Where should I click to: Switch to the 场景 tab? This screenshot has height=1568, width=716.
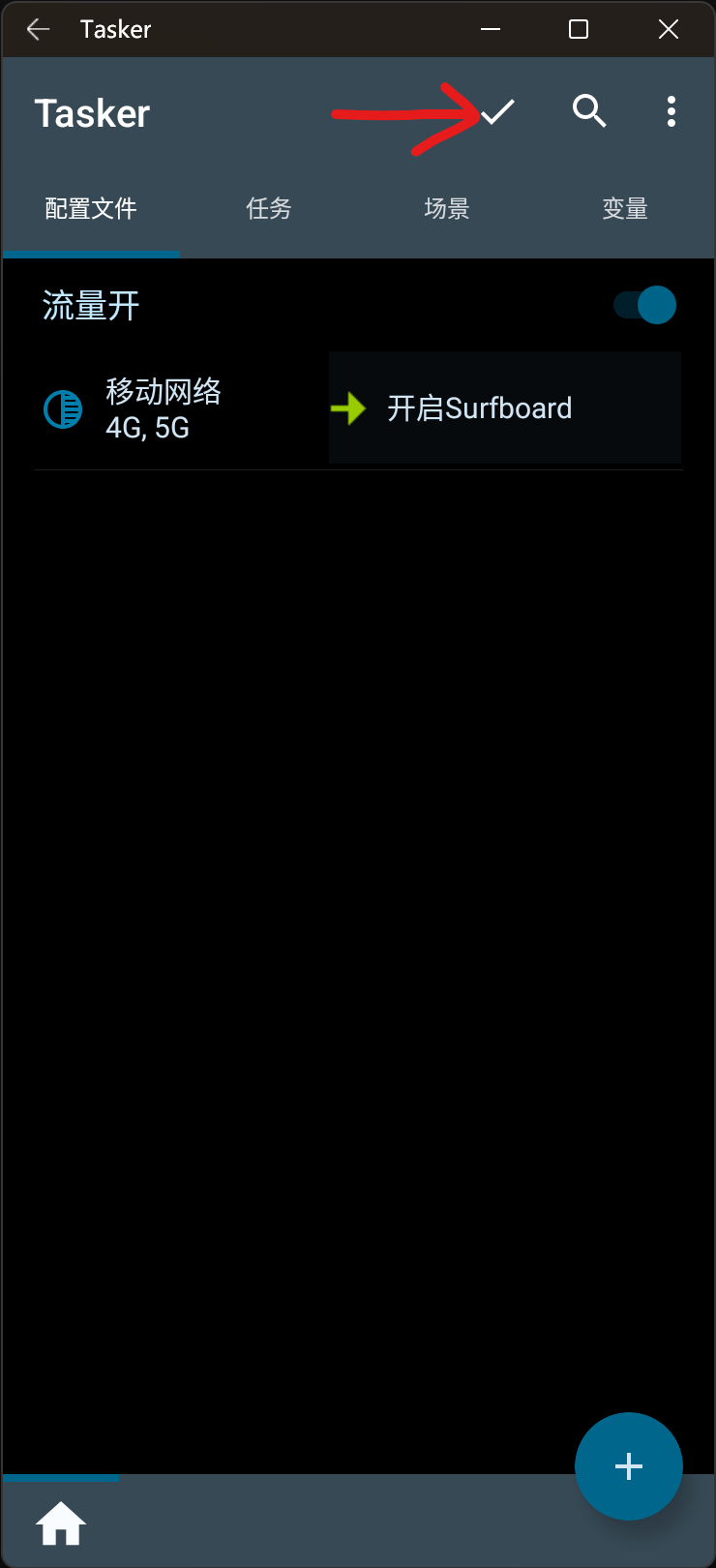[447, 208]
